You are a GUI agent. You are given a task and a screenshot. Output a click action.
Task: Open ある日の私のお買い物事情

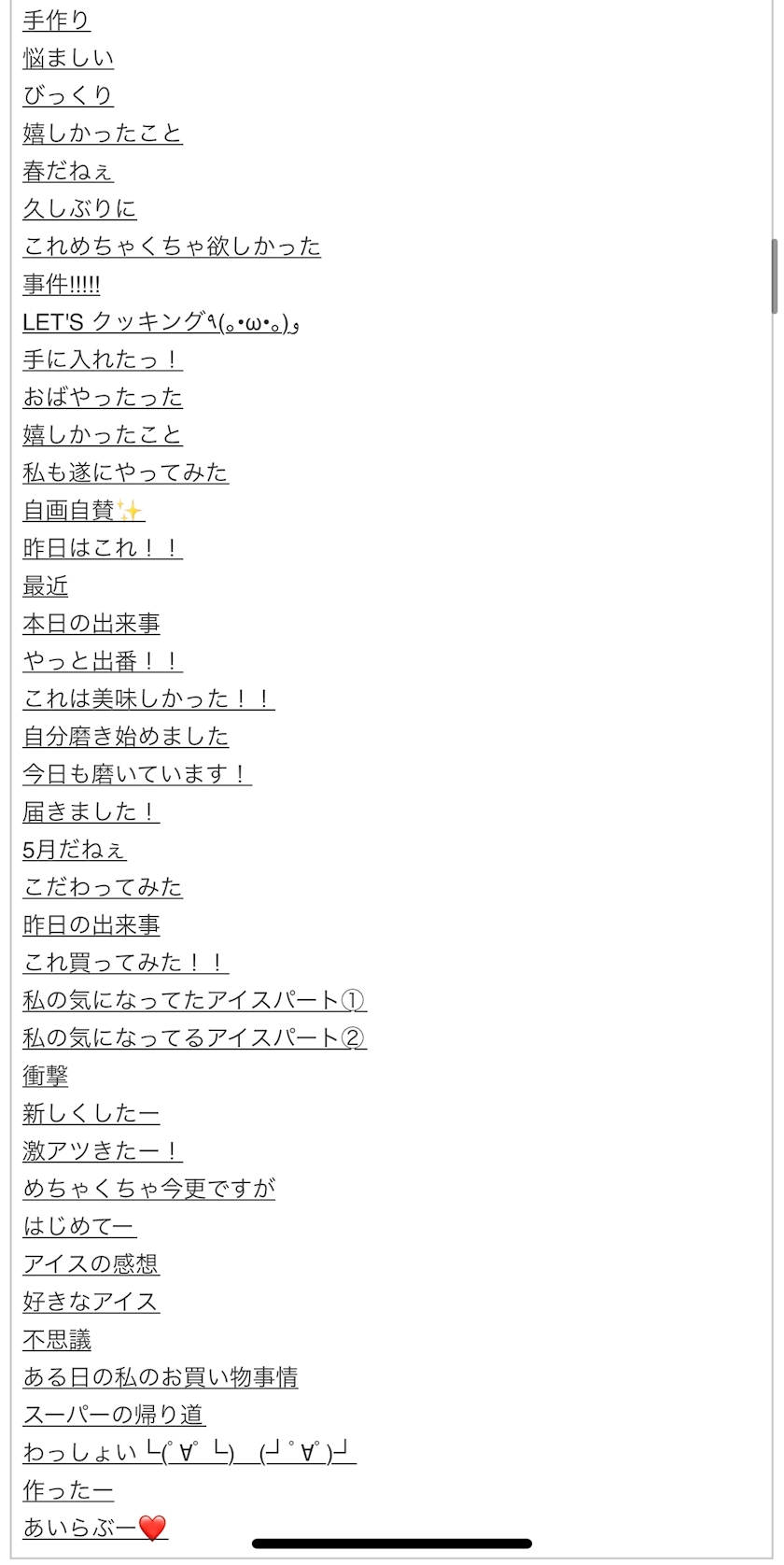(x=161, y=1376)
